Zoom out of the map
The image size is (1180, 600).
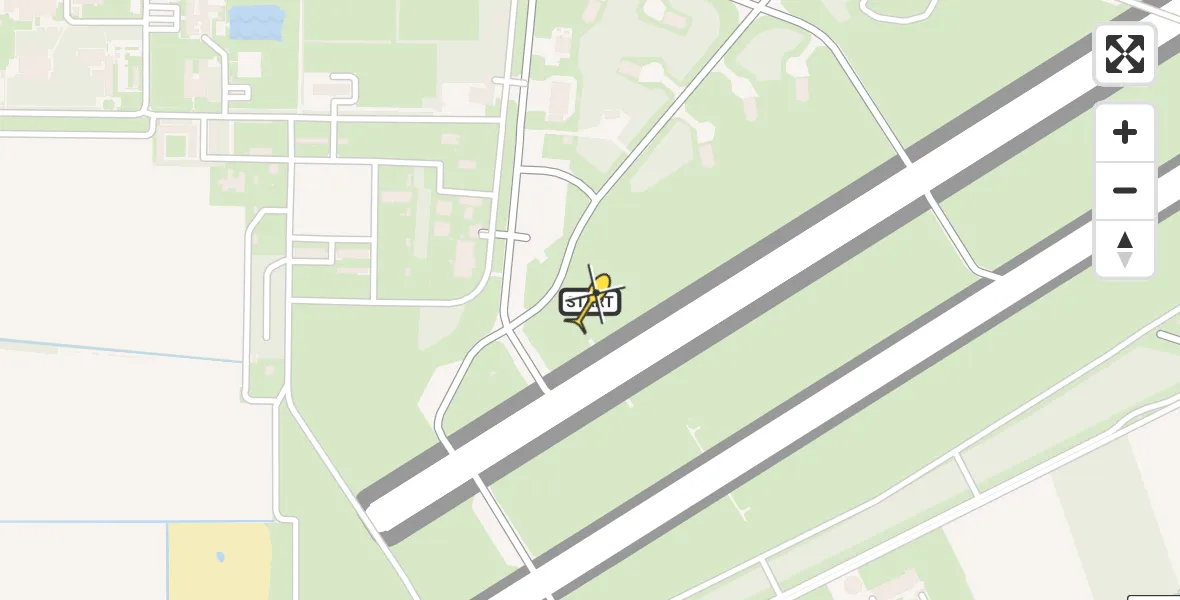tap(1124, 191)
